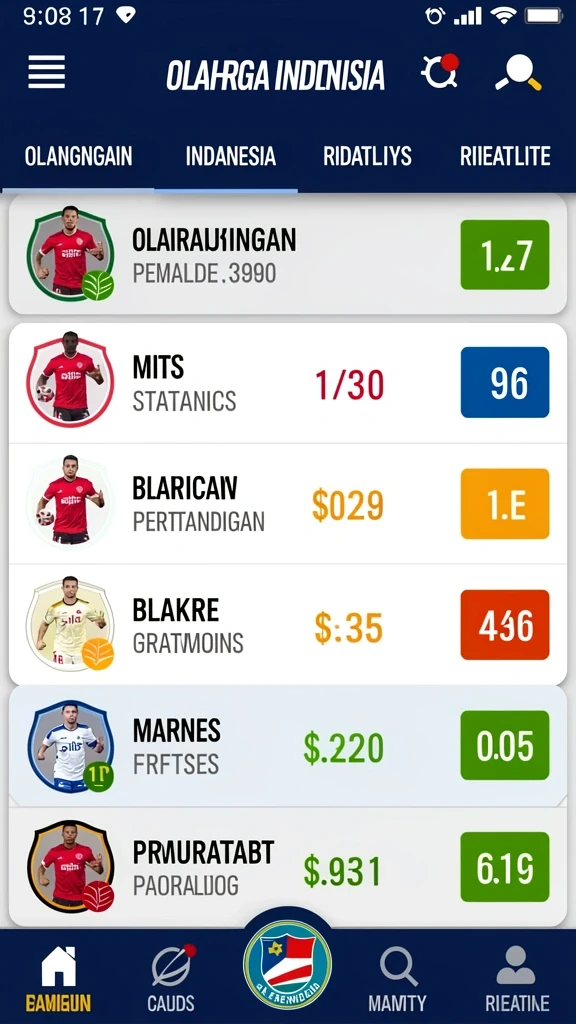This screenshot has width=576, height=1024.
Task: Open the MITS STATANICS row
Action: pos(287,383)
